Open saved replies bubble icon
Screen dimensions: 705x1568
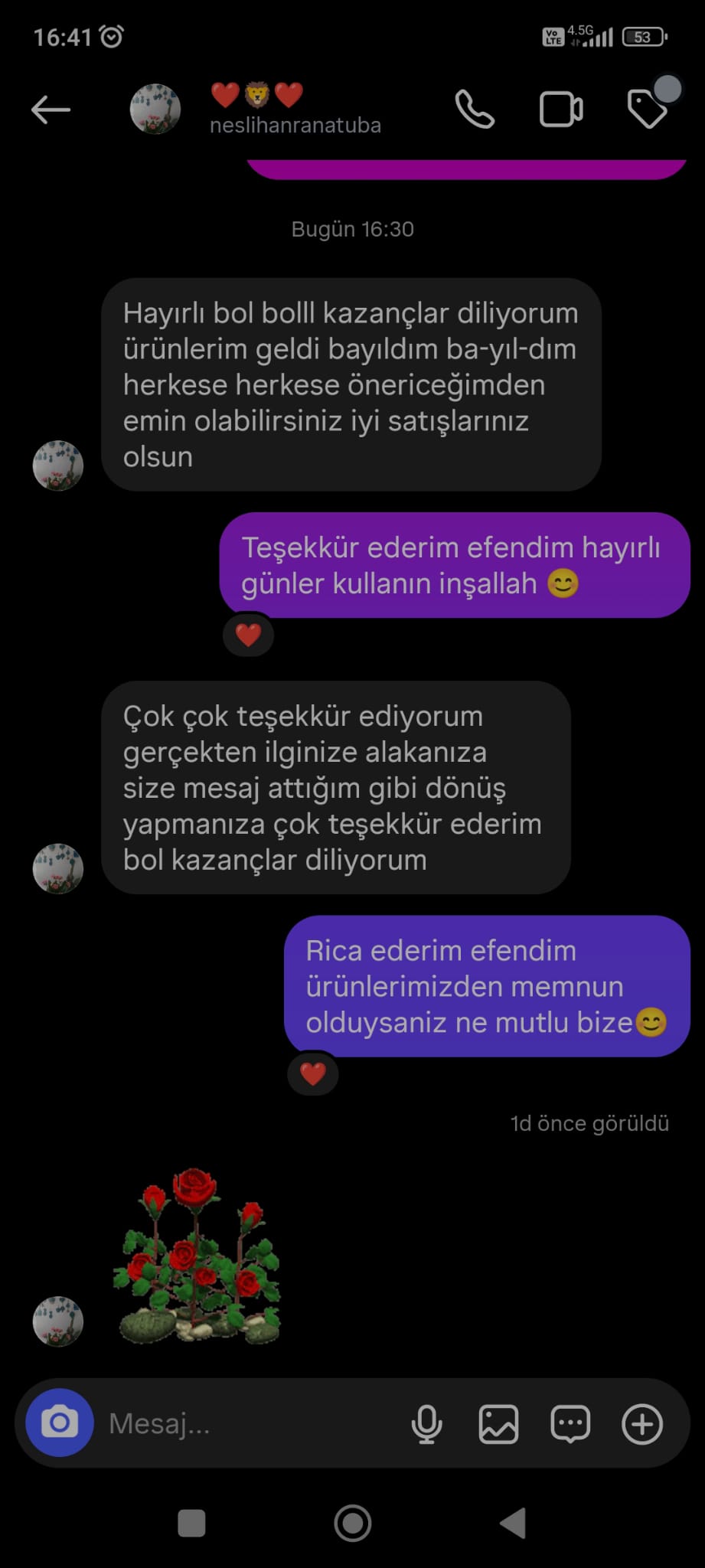point(570,1424)
